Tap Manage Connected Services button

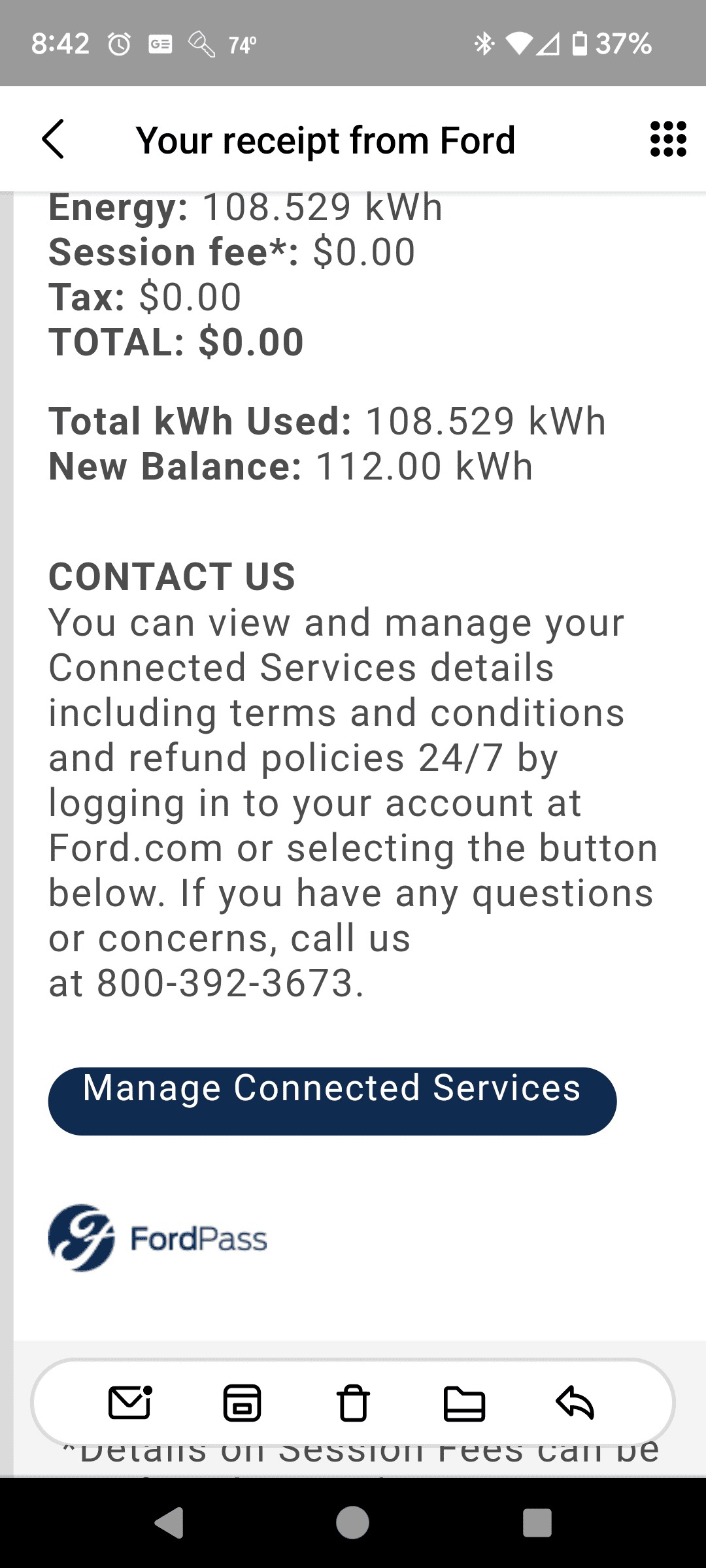pyautogui.click(x=332, y=1101)
